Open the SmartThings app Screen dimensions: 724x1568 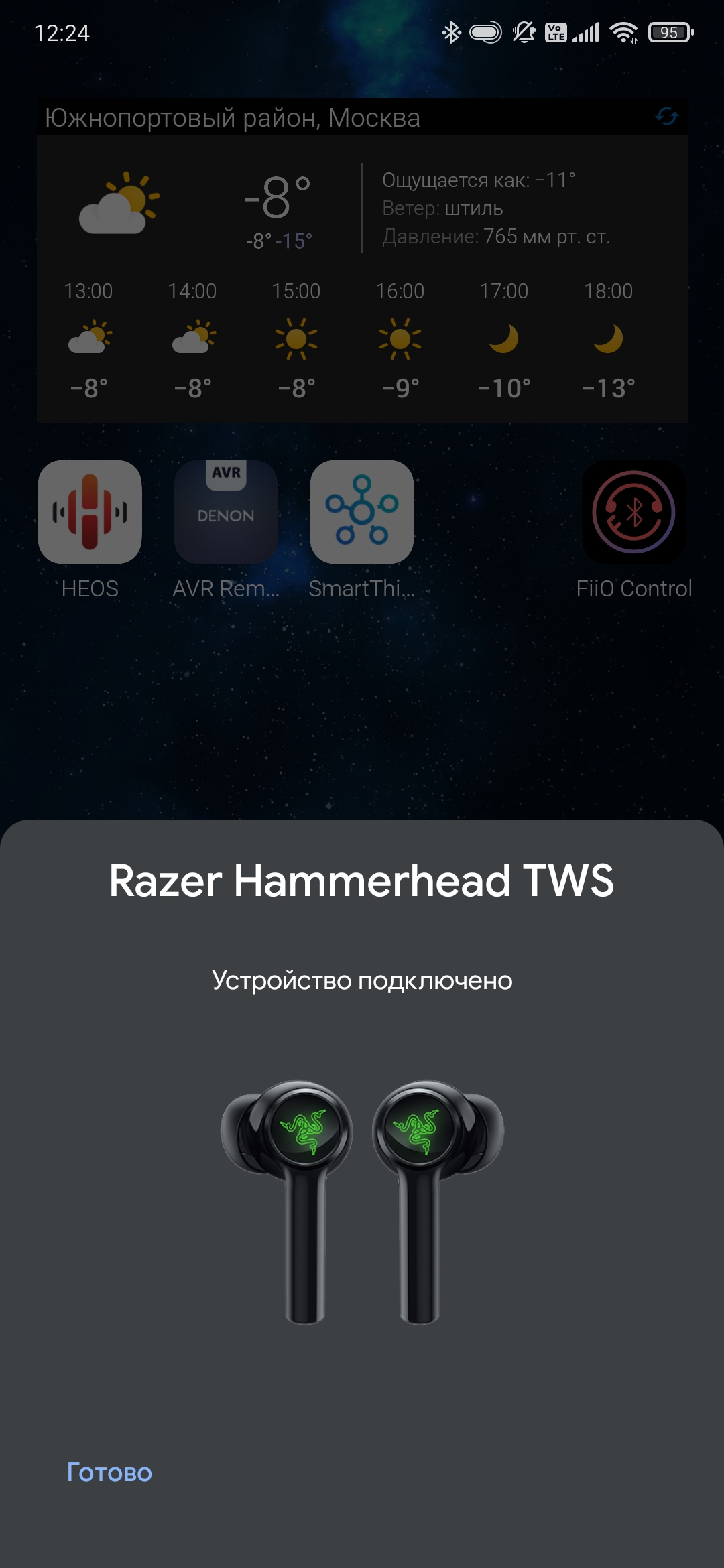(362, 513)
